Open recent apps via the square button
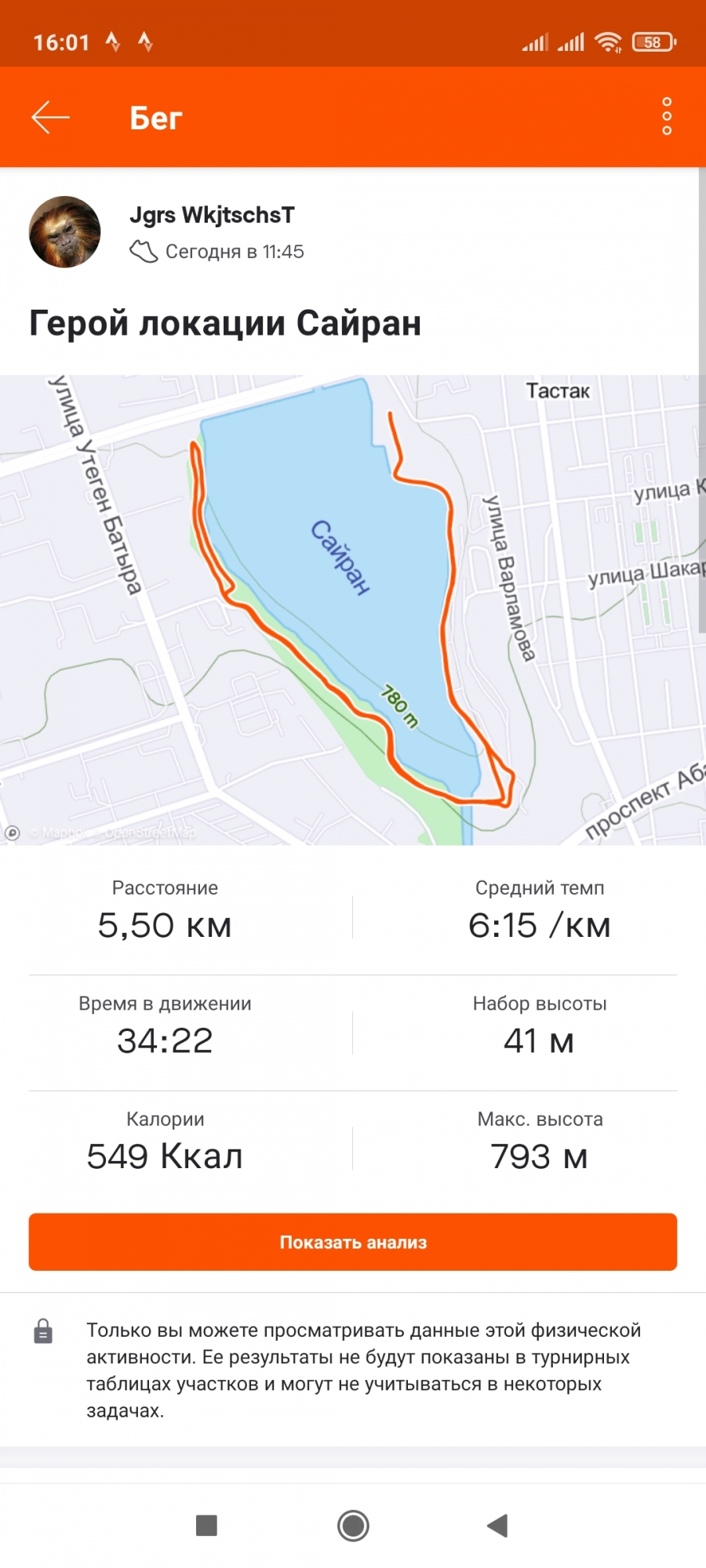706x1568 pixels. [206, 1526]
